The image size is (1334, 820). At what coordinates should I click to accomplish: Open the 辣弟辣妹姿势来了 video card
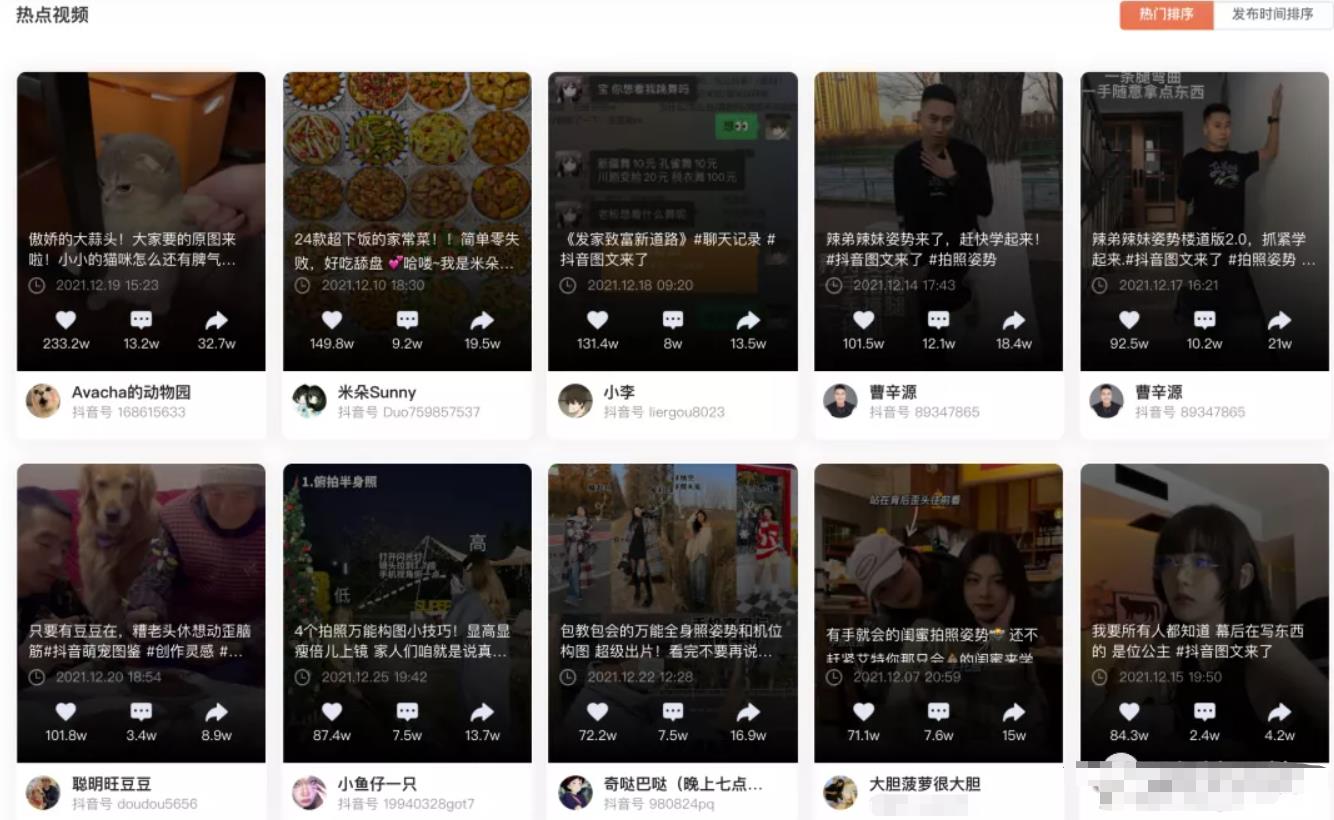(938, 180)
